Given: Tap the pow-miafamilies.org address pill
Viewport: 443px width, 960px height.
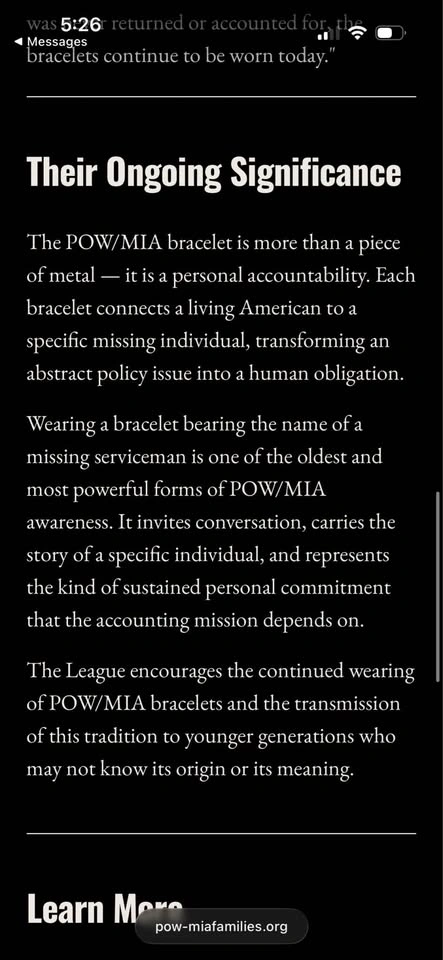Looking at the screenshot, I should [222, 926].
